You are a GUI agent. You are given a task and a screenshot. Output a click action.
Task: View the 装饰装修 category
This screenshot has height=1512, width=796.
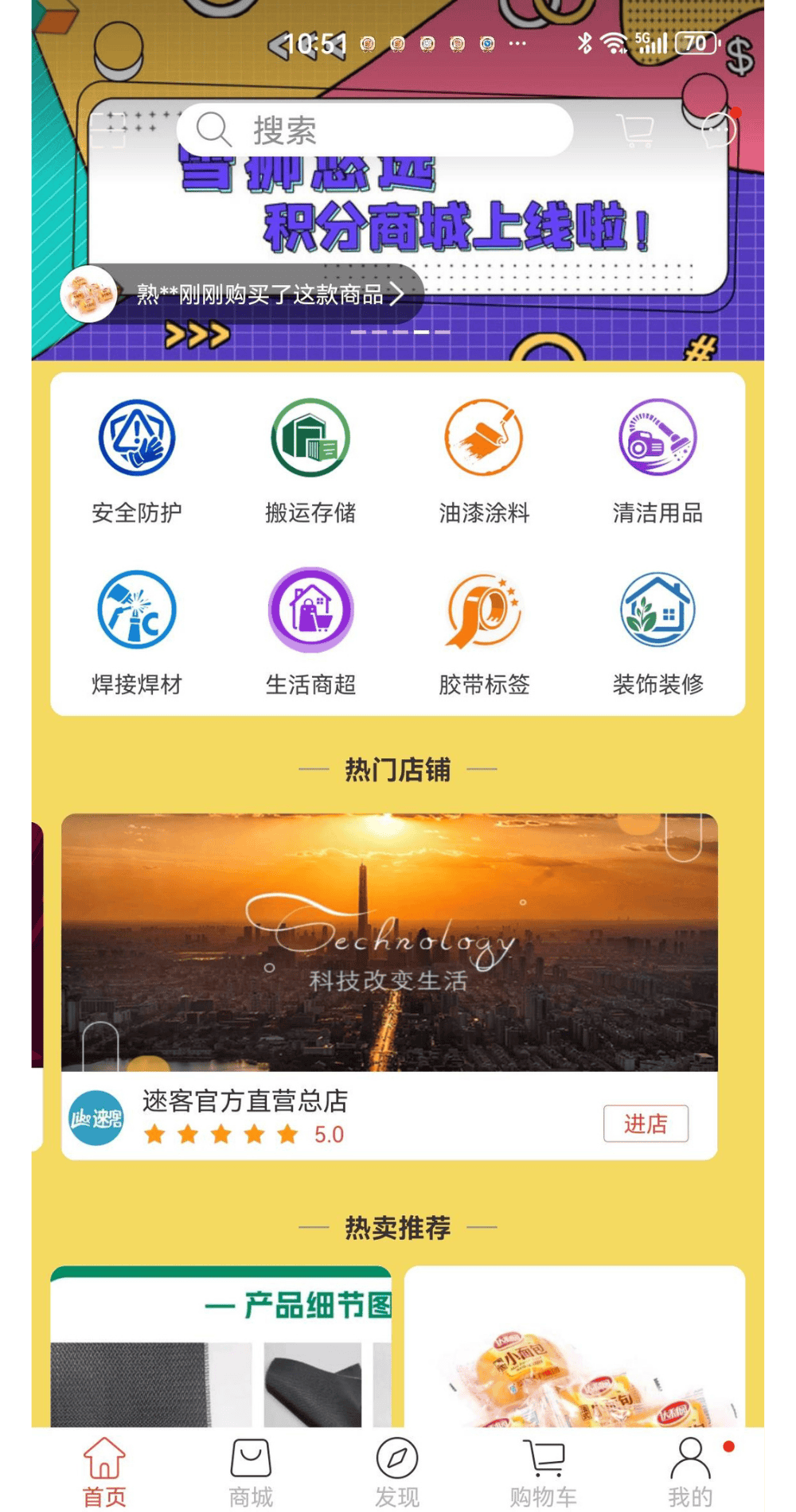[x=657, y=633]
